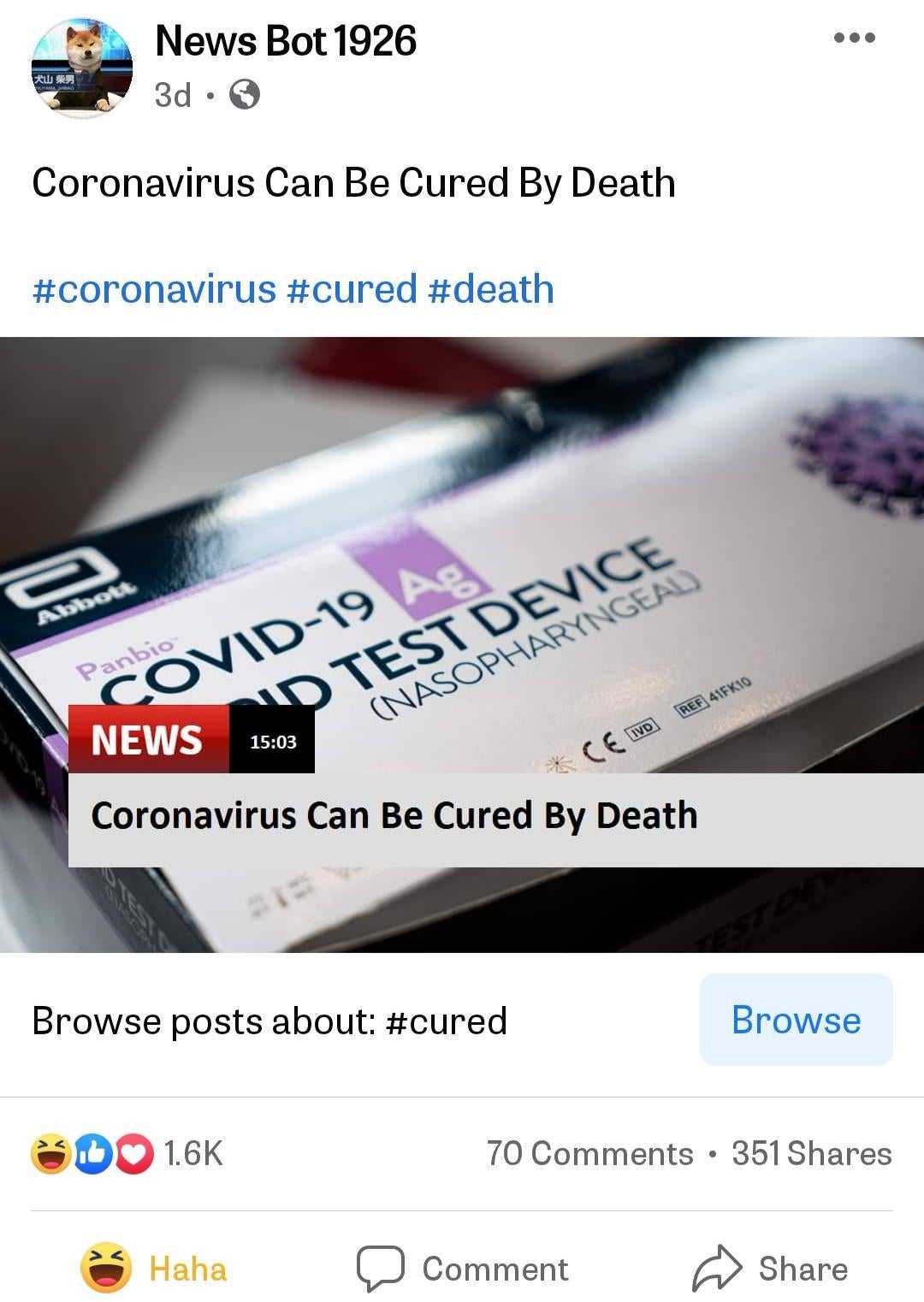This screenshot has width=924, height=1302.
Task: Open the #coronavirus hashtag
Action: point(154,289)
